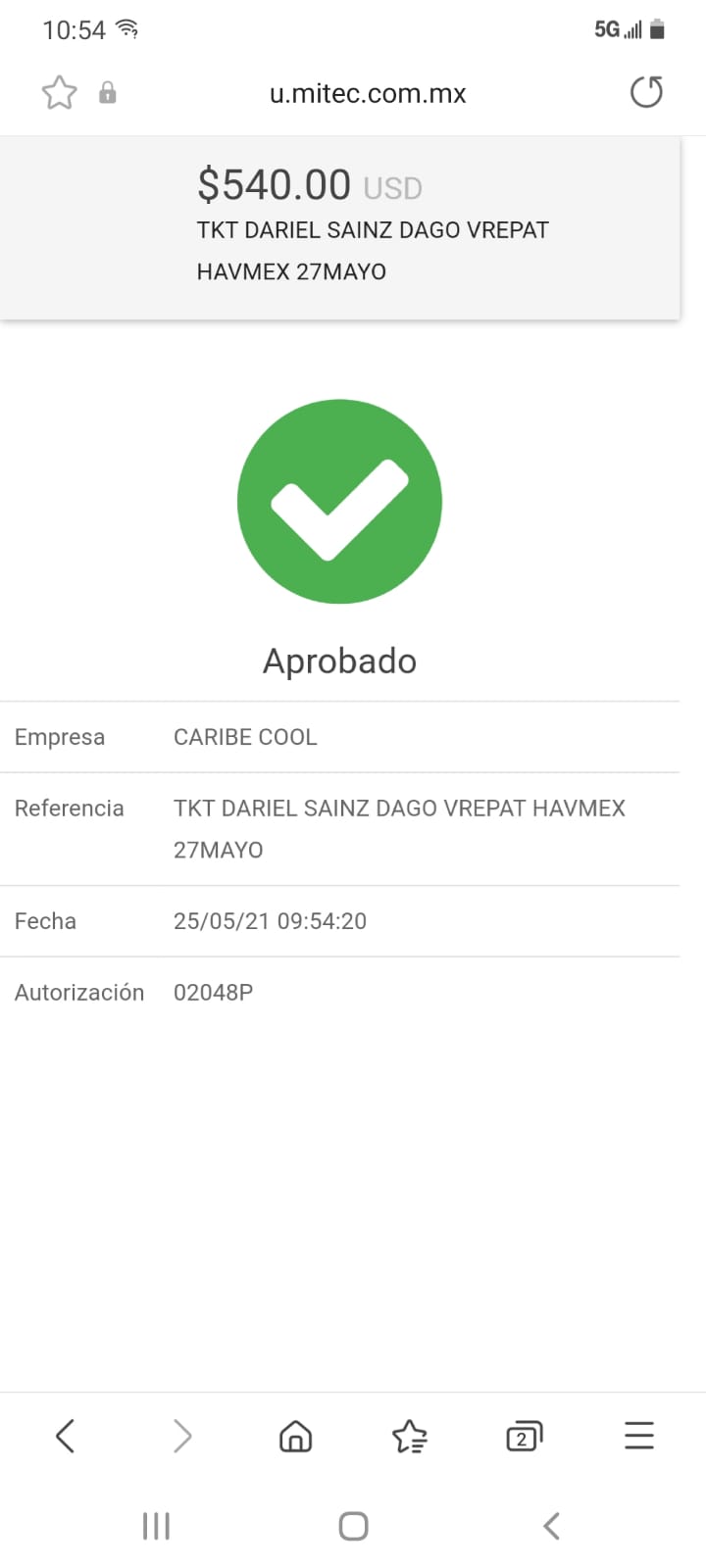Open the tabs switcher showing 2 tabs
This screenshot has height=1568, width=706.
[x=524, y=1437]
